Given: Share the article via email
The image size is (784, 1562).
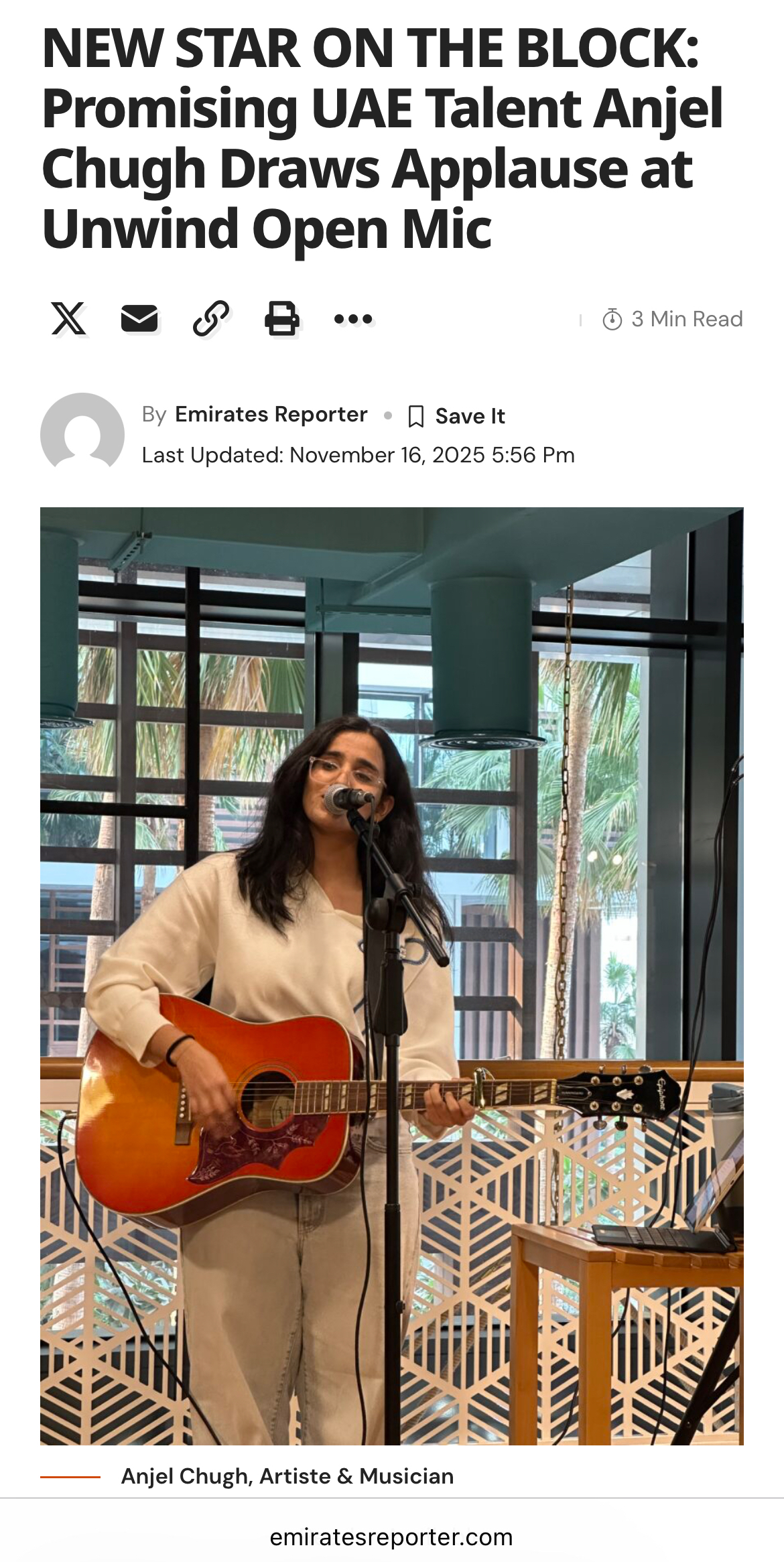Looking at the screenshot, I should [x=139, y=318].
